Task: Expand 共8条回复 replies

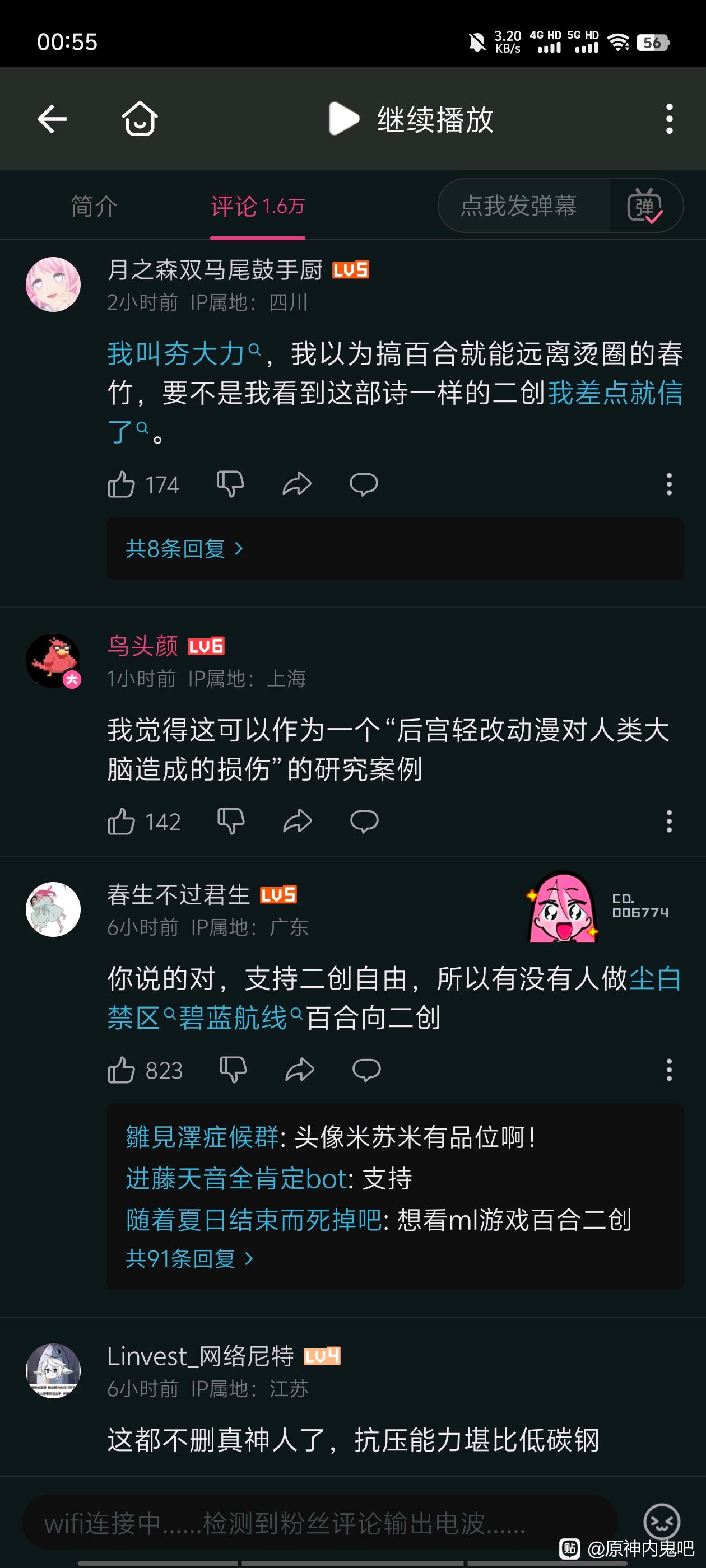Action: (184, 549)
